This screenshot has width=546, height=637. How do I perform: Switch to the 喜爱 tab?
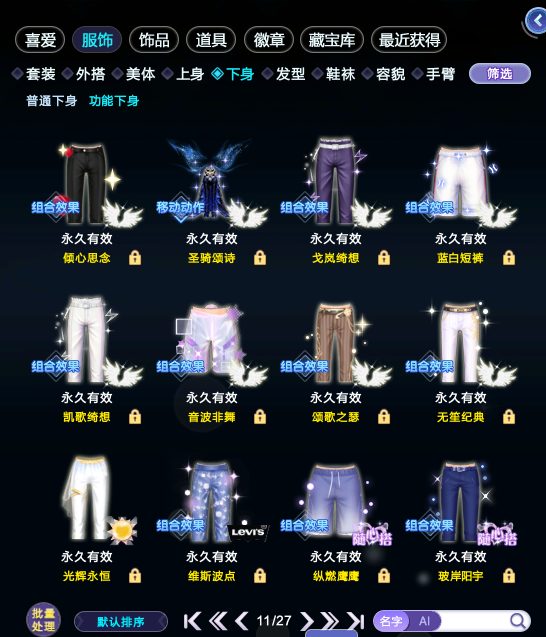click(x=40, y=40)
